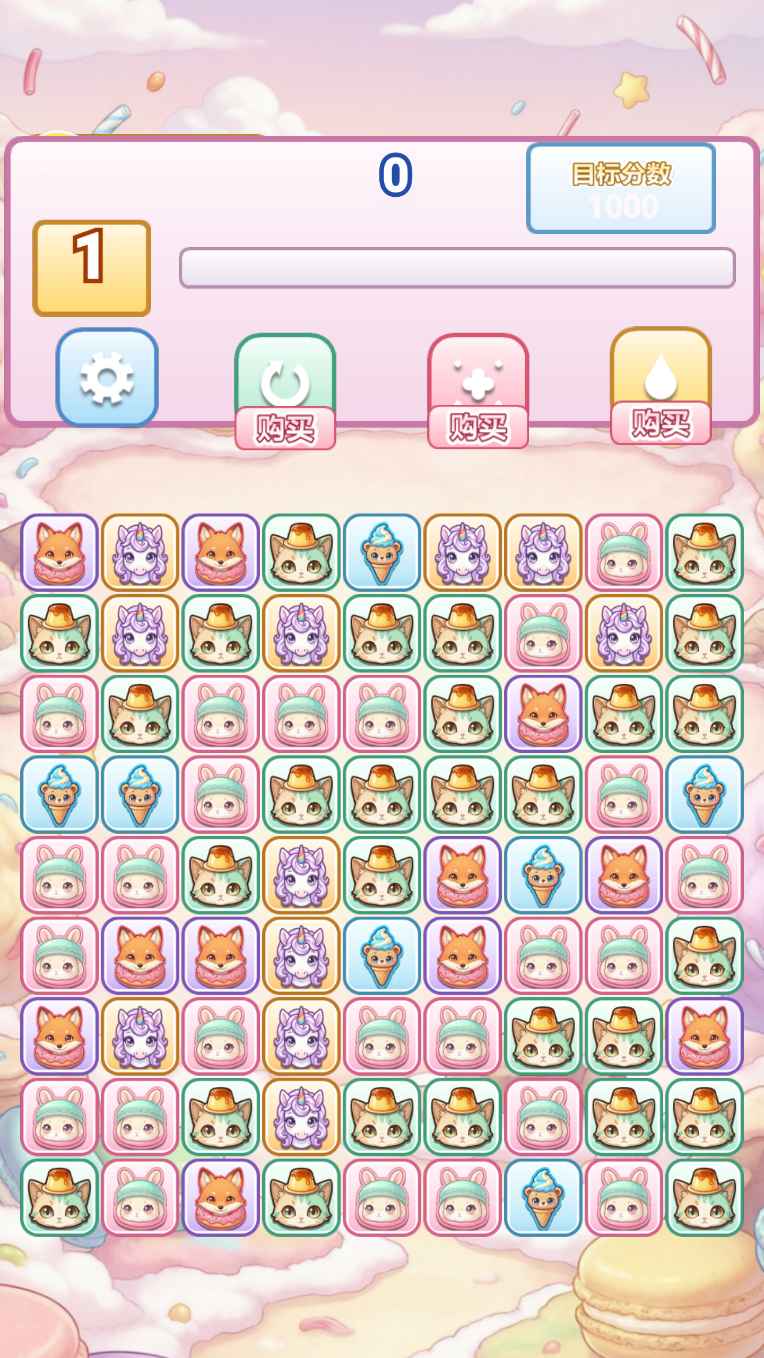This screenshot has height=1358, width=764.
Task: Tap the ice cream tile in the top row
Action: tap(382, 552)
